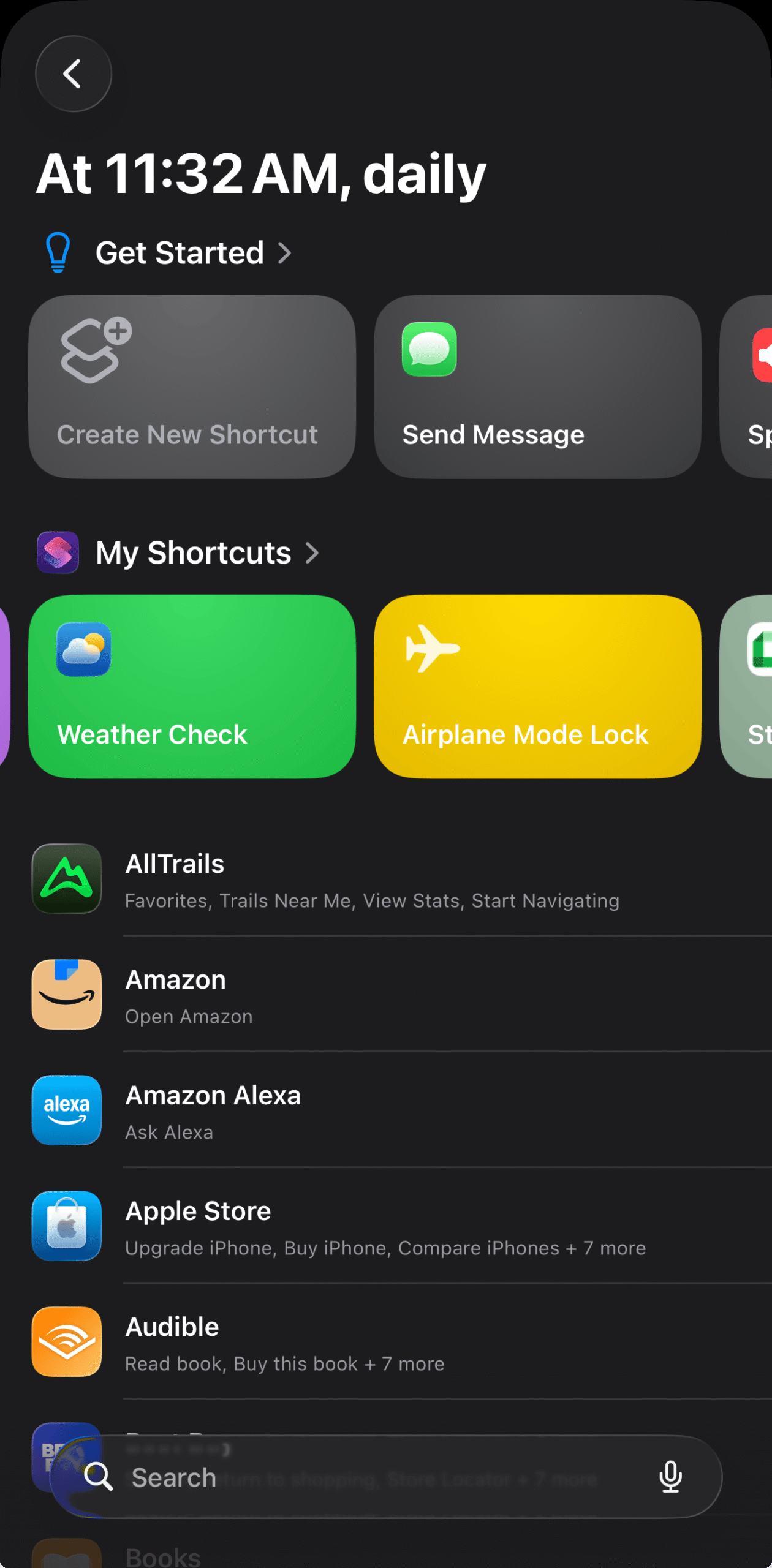Image resolution: width=772 pixels, height=1568 pixels.
Task: Tap the Audible app icon
Action: pyautogui.click(x=66, y=1341)
